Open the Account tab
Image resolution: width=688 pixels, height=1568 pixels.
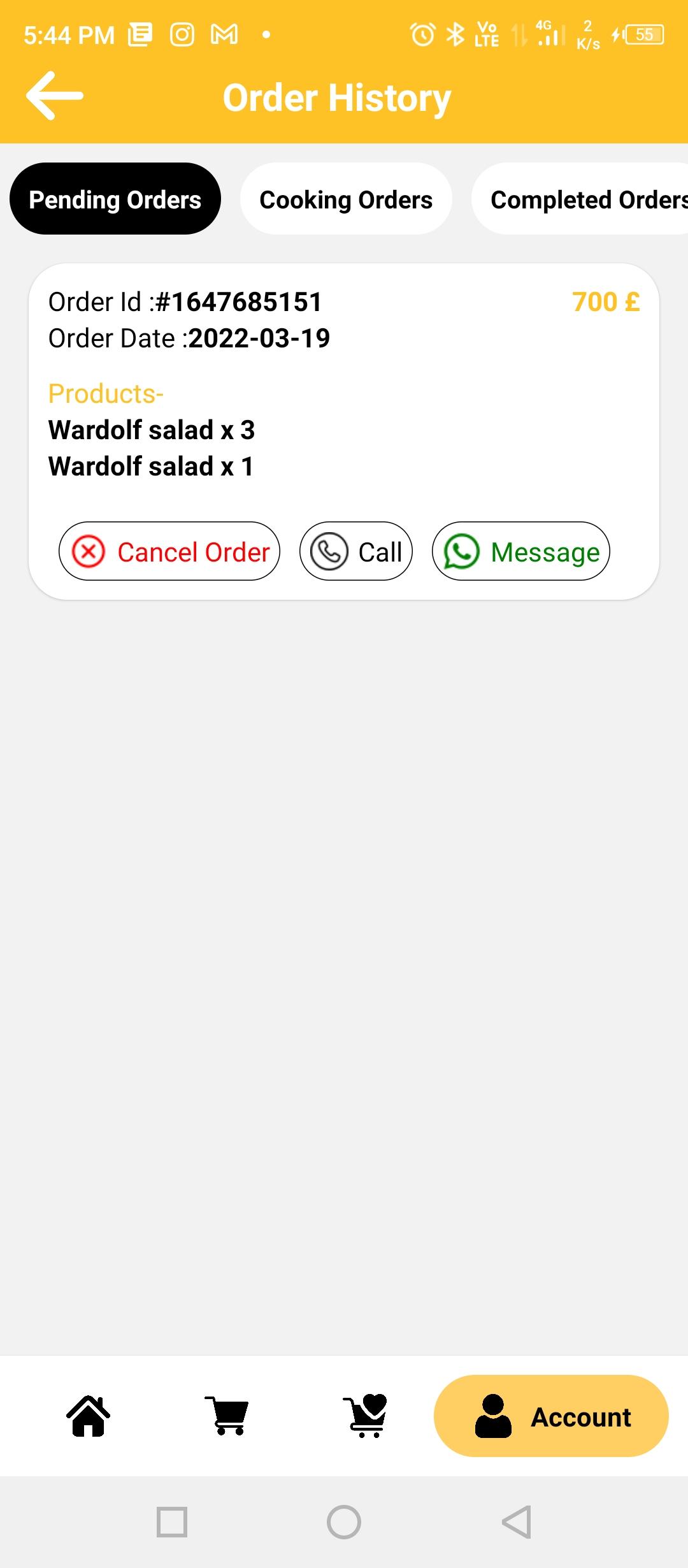pyautogui.click(x=551, y=1416)
